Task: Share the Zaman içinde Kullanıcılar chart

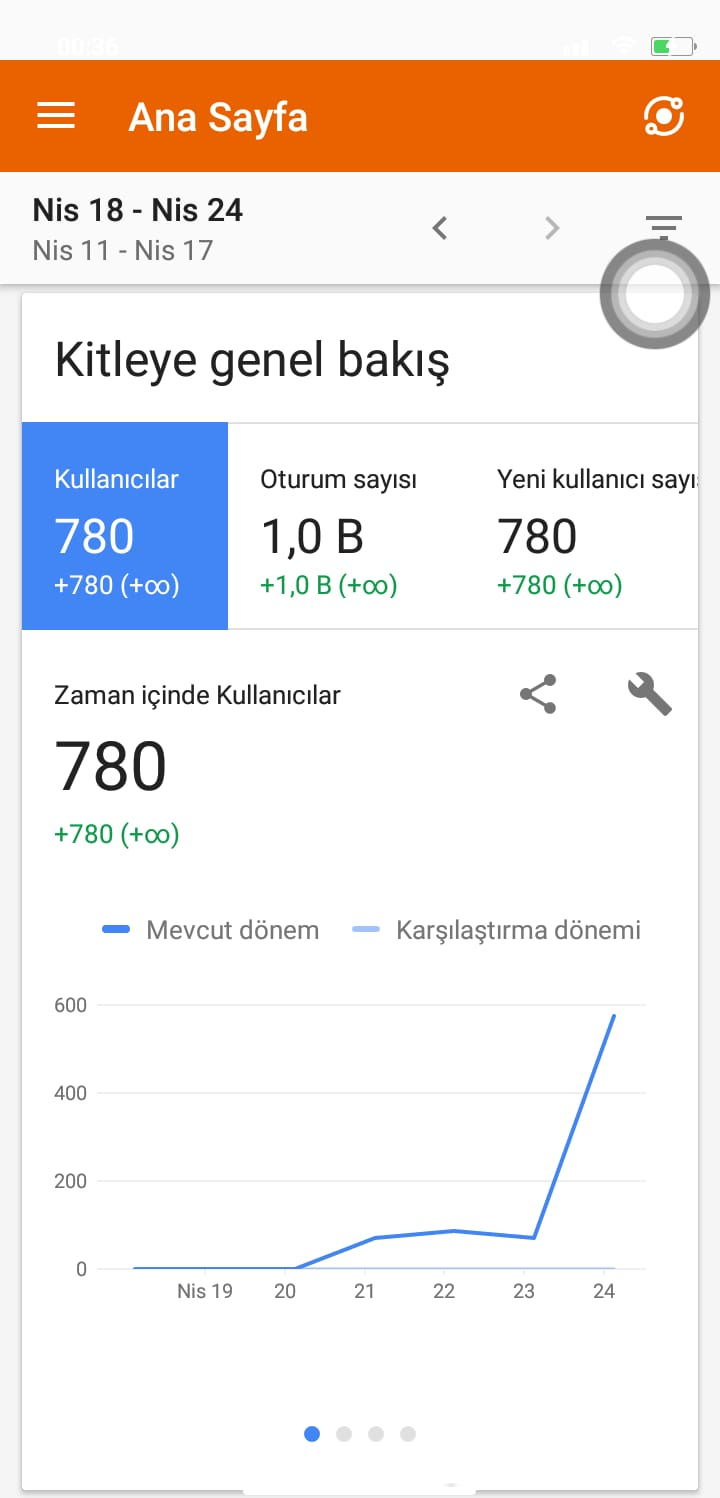Action: point(538,694)
